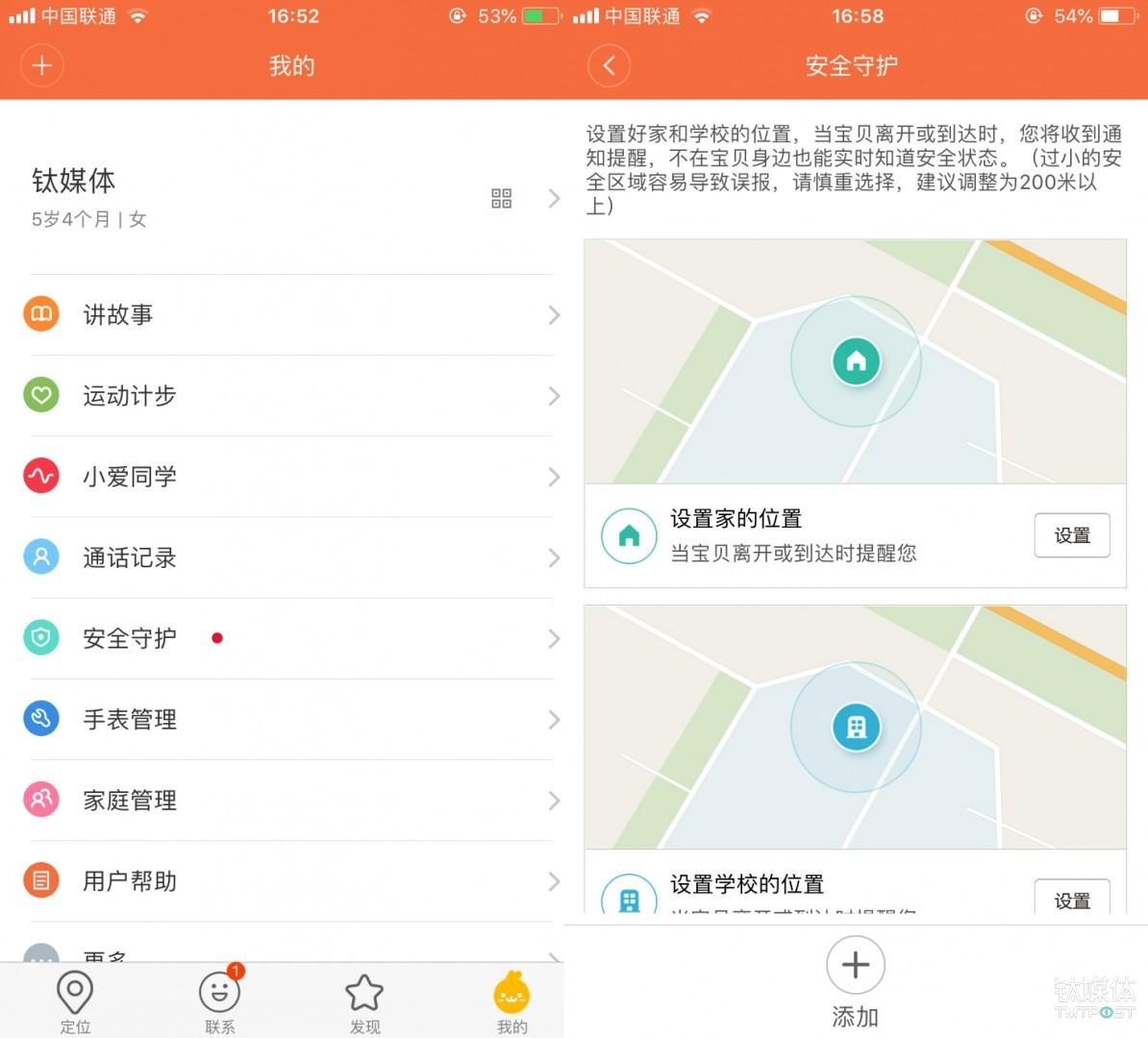The image size is (1148, 1038).
Task: Switch to the 发现 tab
Action: [x=364, y=1001]
